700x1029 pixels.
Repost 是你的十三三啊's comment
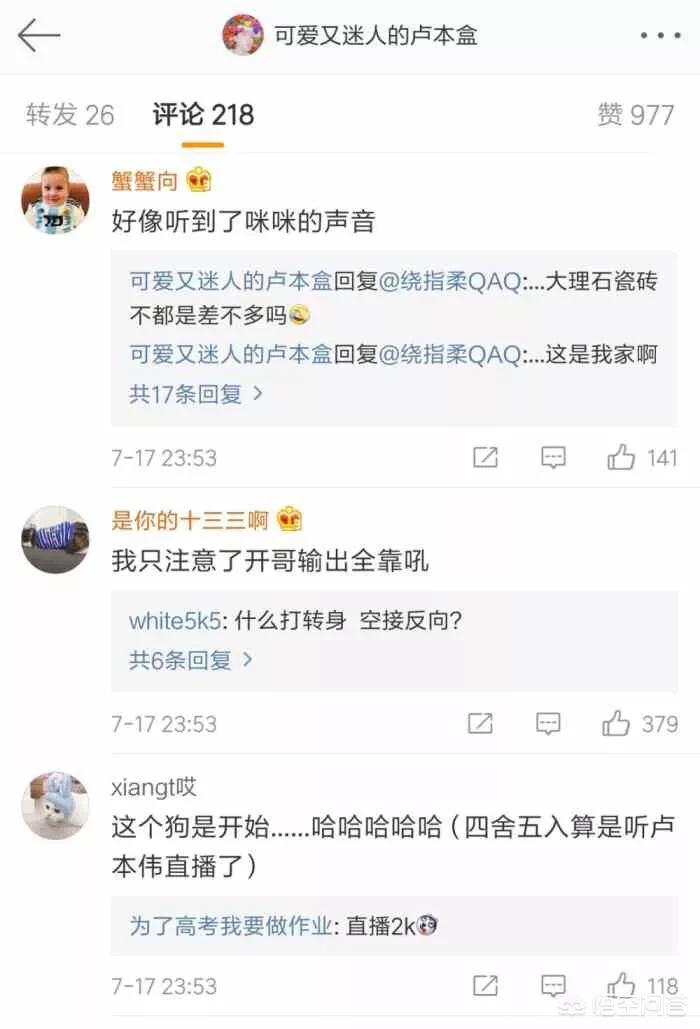coord(481,723)
